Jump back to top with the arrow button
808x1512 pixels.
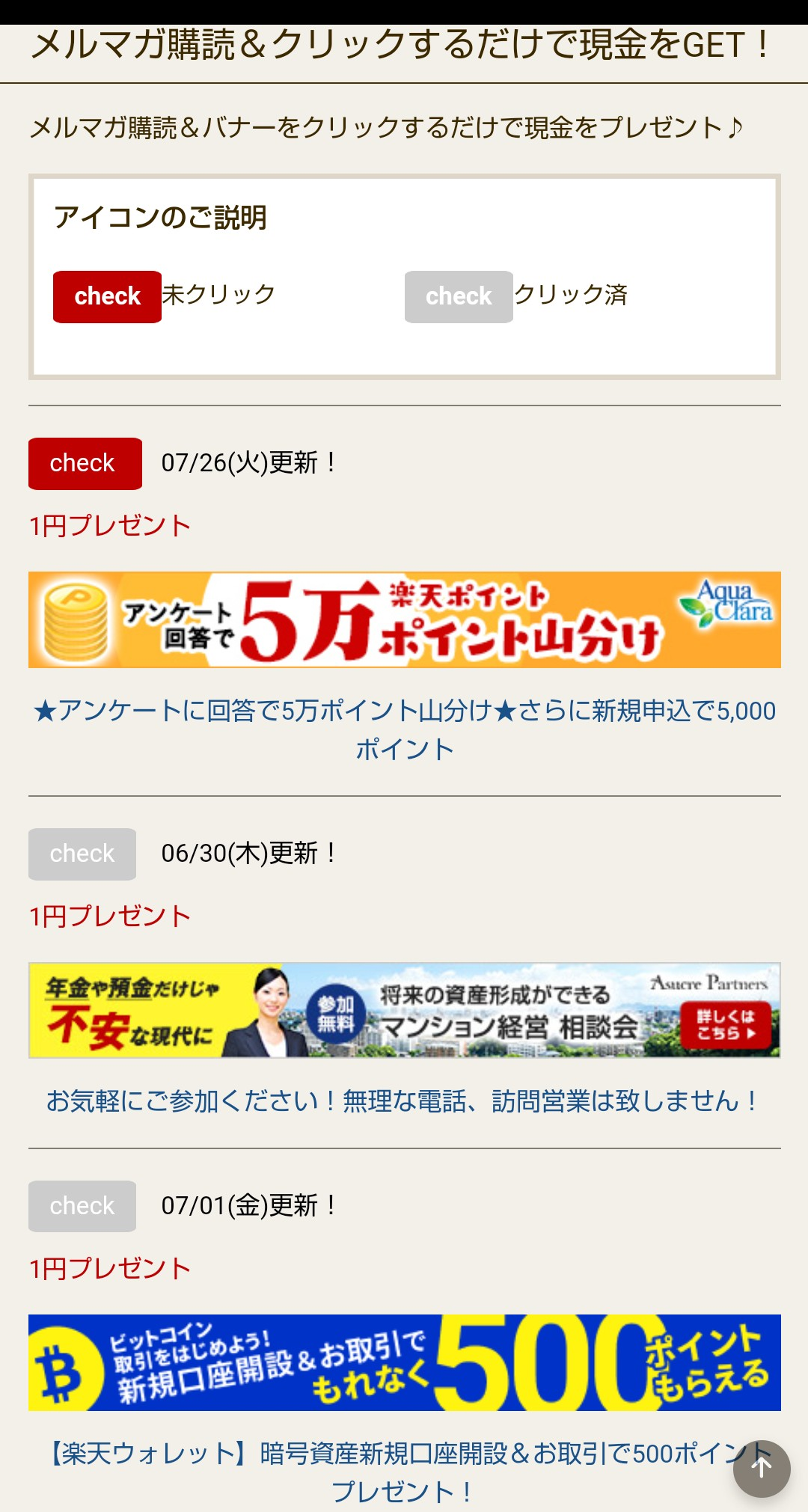[761, 1468]
